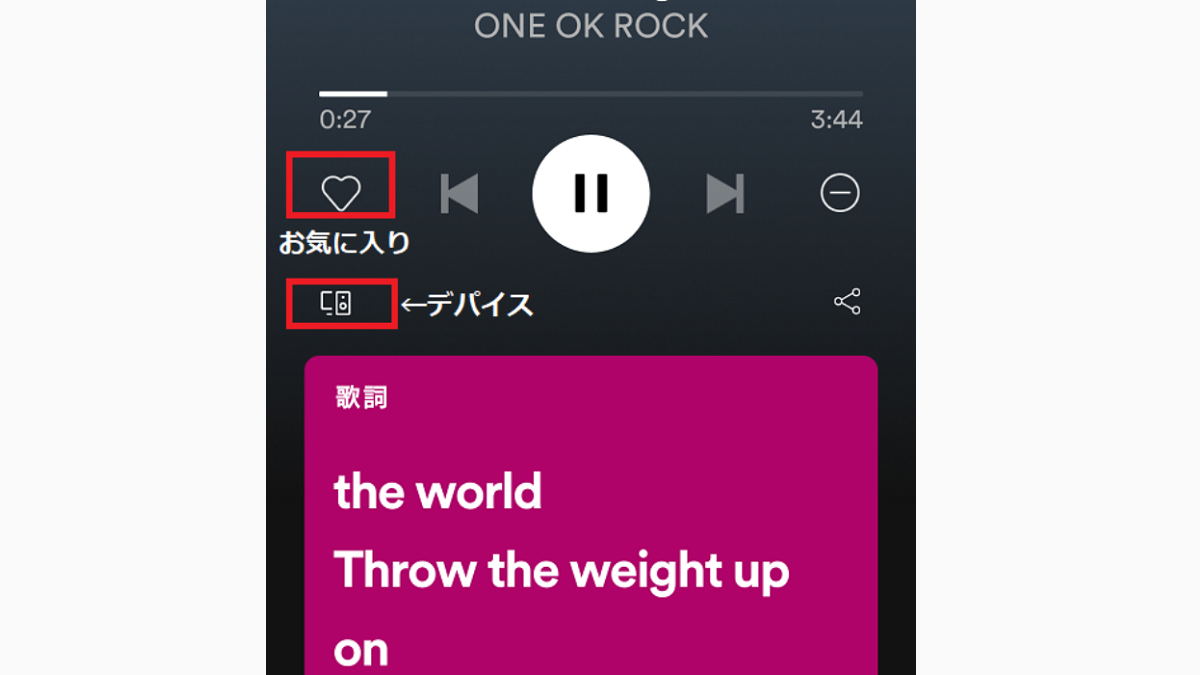This screenshot has width=1200, height=675.
Task: Open the lyrics card (歌詞)
Action: 590,500
